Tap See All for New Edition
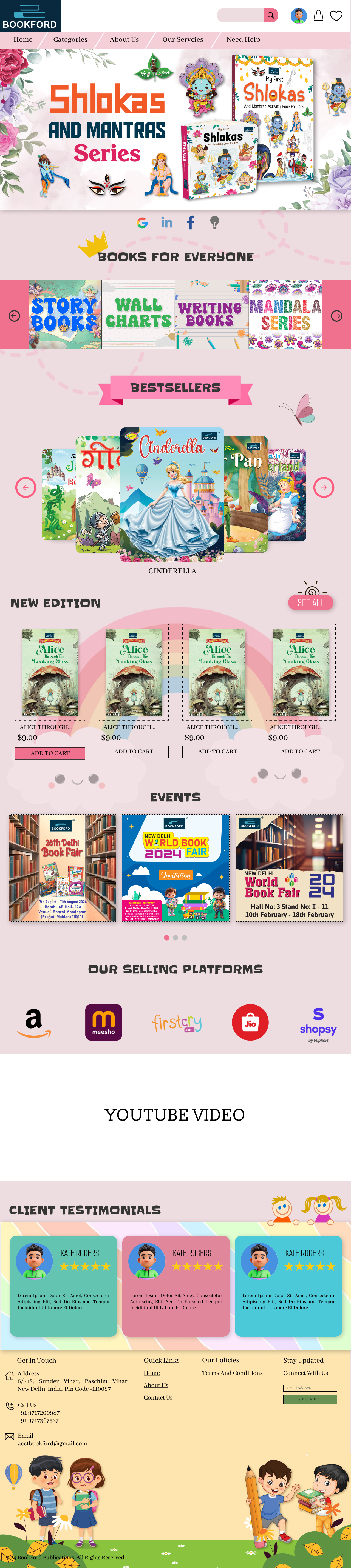The image size is (351, 1568). (310, 602)
